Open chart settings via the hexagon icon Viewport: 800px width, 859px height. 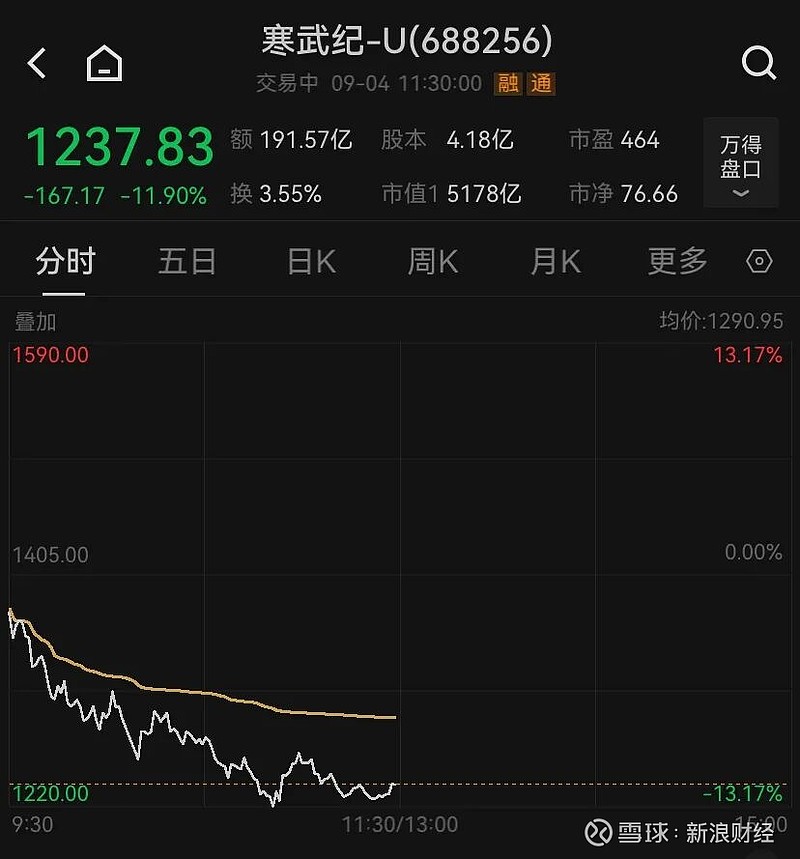(x=758, y=260)
